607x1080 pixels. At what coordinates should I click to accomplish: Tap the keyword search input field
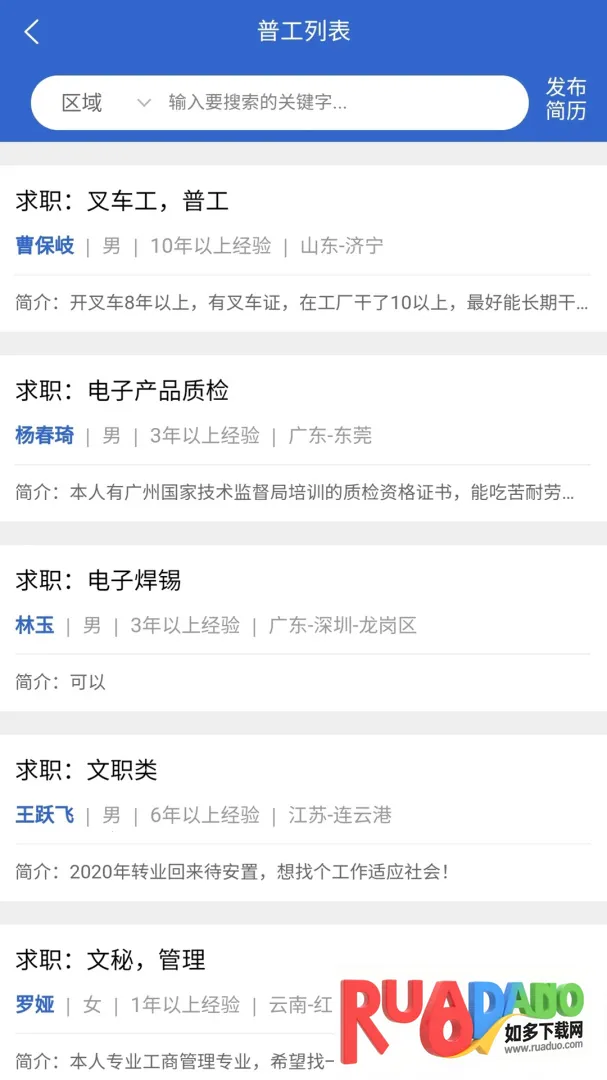click(x=340, y=103)
